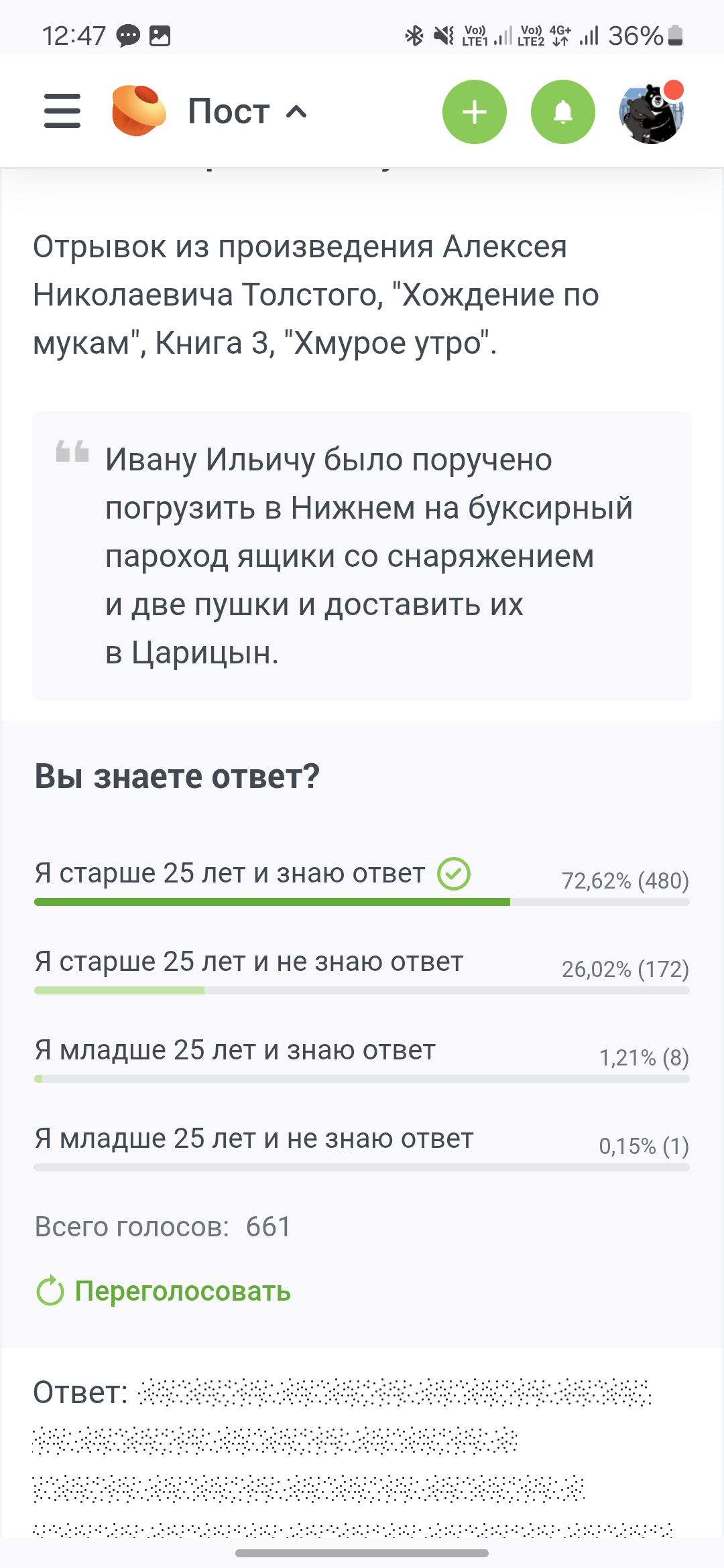Open the hamburger side menu
The width and height of the screenshot is (724, 1568).
[62, 111]
